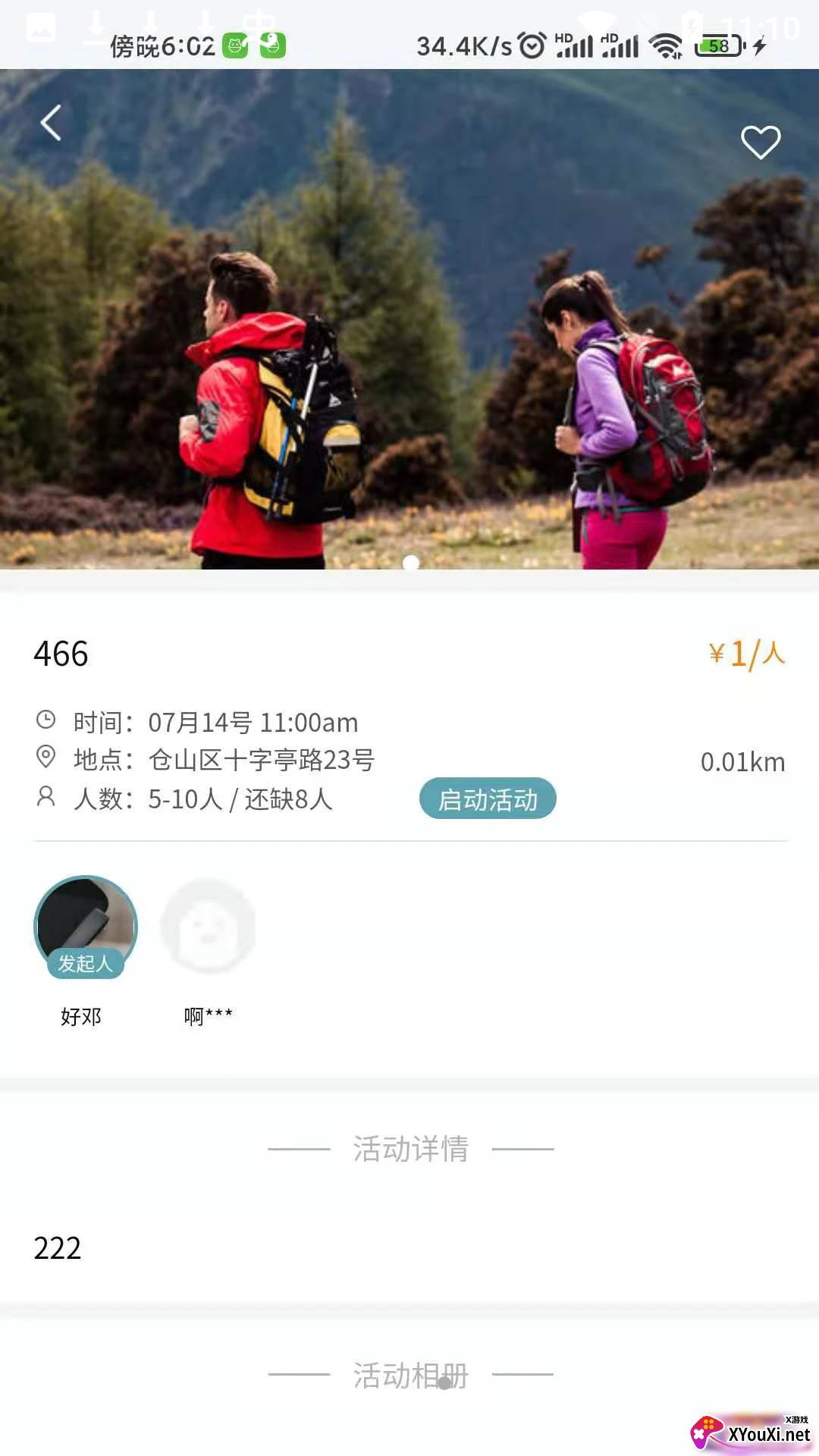This screenshot has height=1456, width=819.
Task: Open the hiking banner photo
Action: 409,341
